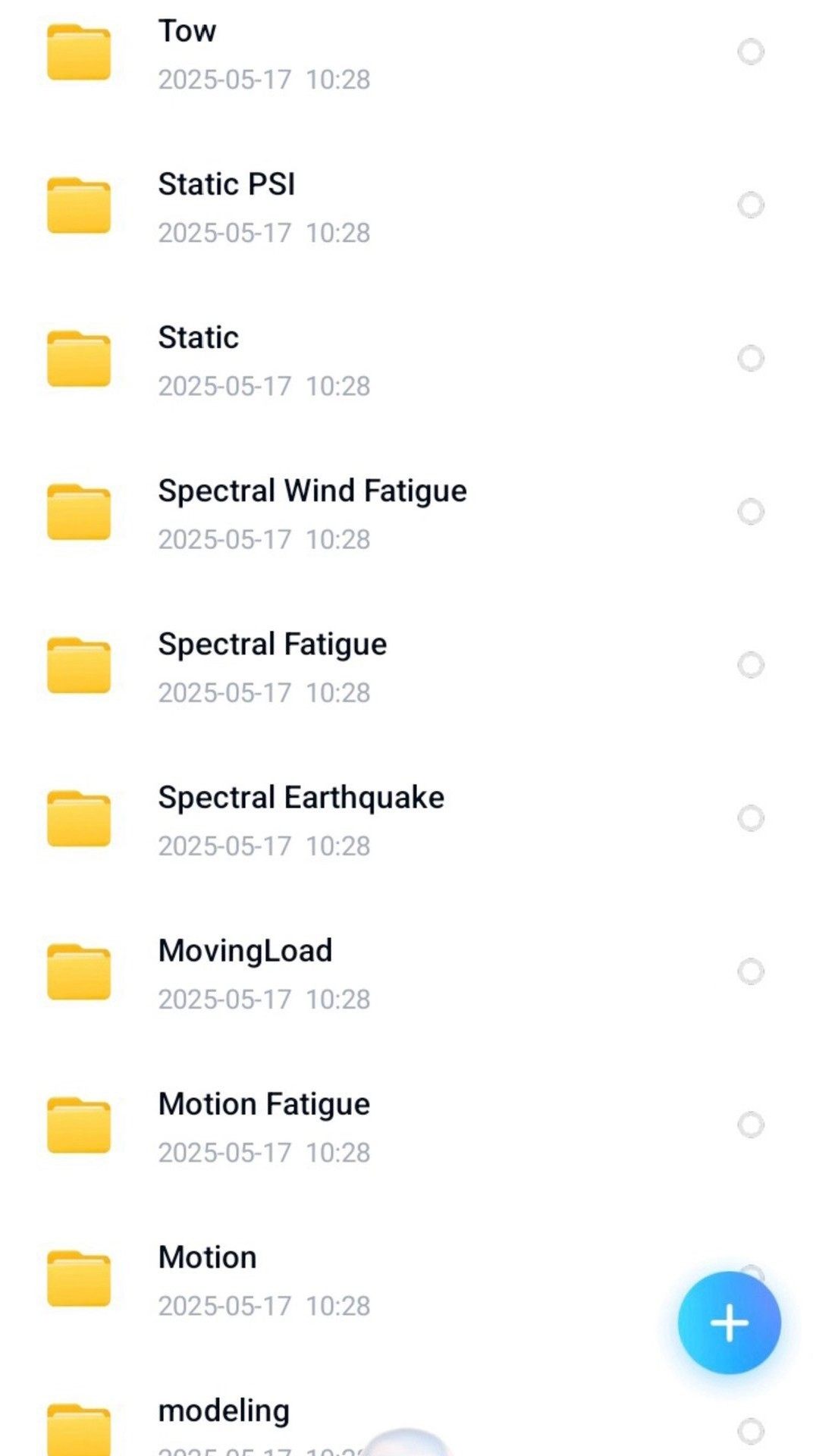The height and width of the screenshot is (1456, 813).
Task: Check the Motion Fatigue selection circle
Action: pyautogui.click(x=751, y=1124)
